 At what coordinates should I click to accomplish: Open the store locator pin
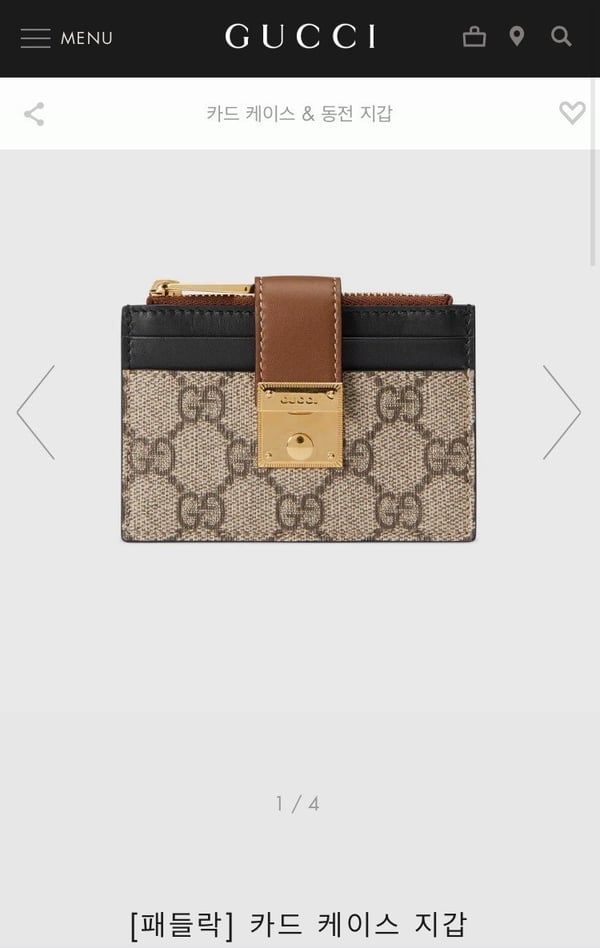tap(516, 37)
